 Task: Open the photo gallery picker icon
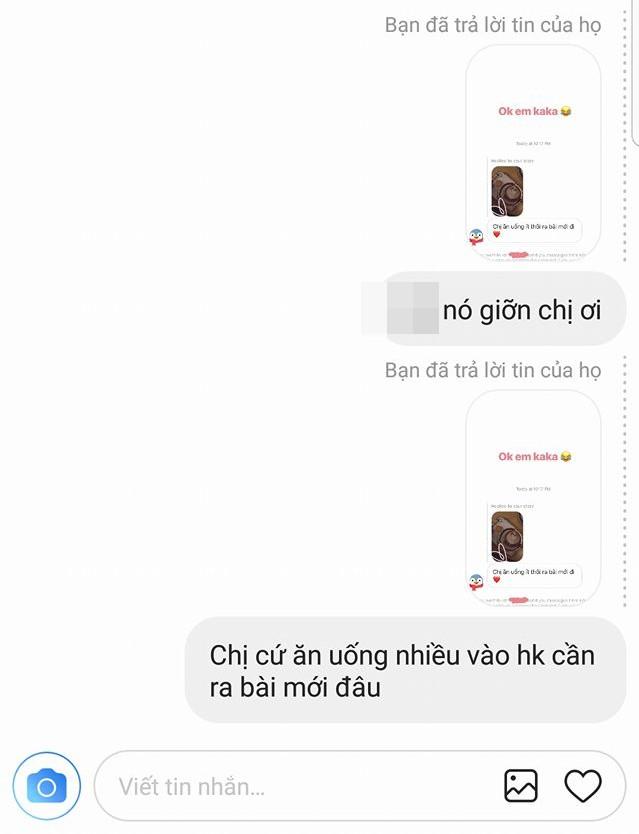tap(520, 786)
